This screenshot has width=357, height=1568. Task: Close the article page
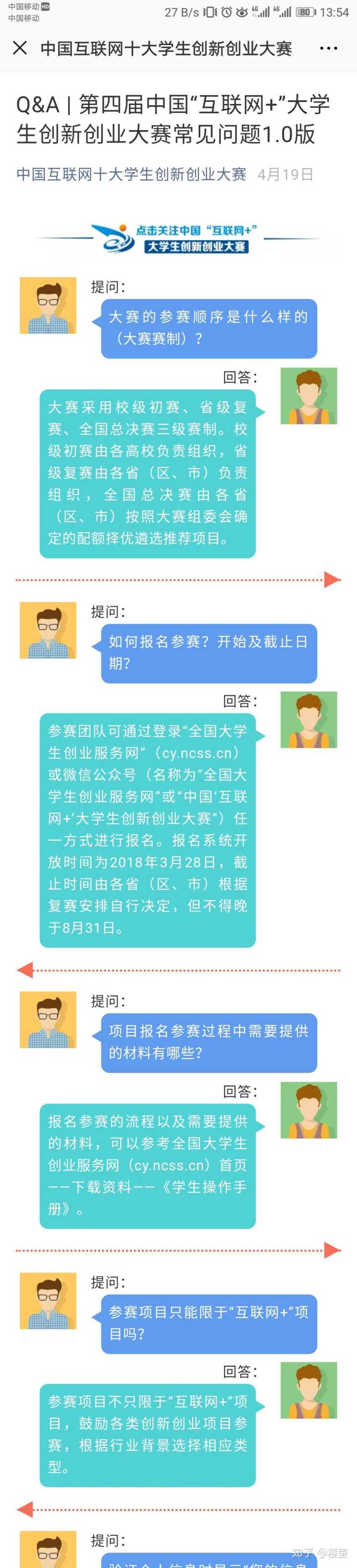coord(19,48)
